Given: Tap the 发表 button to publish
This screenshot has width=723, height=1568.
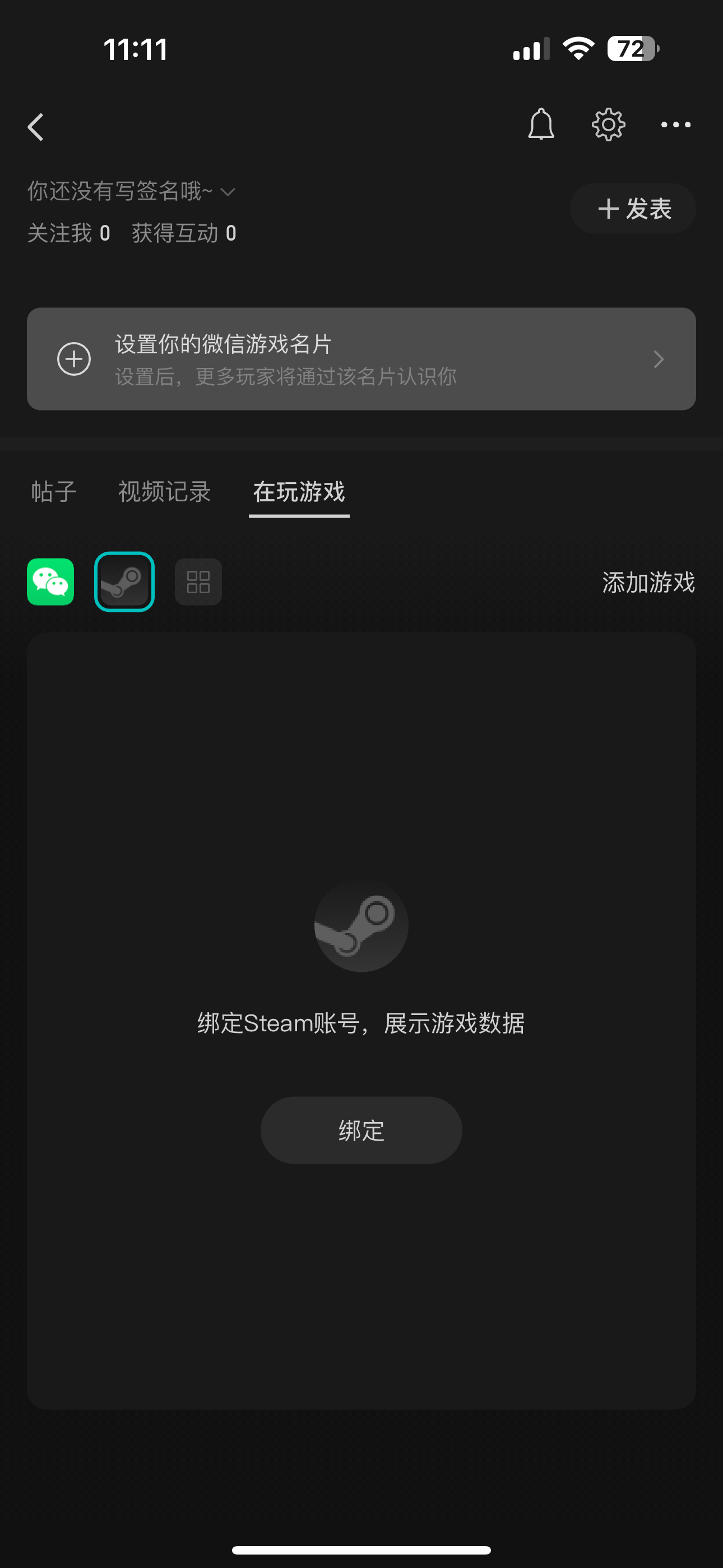Looking at the screenshot, I should (633, 209).
